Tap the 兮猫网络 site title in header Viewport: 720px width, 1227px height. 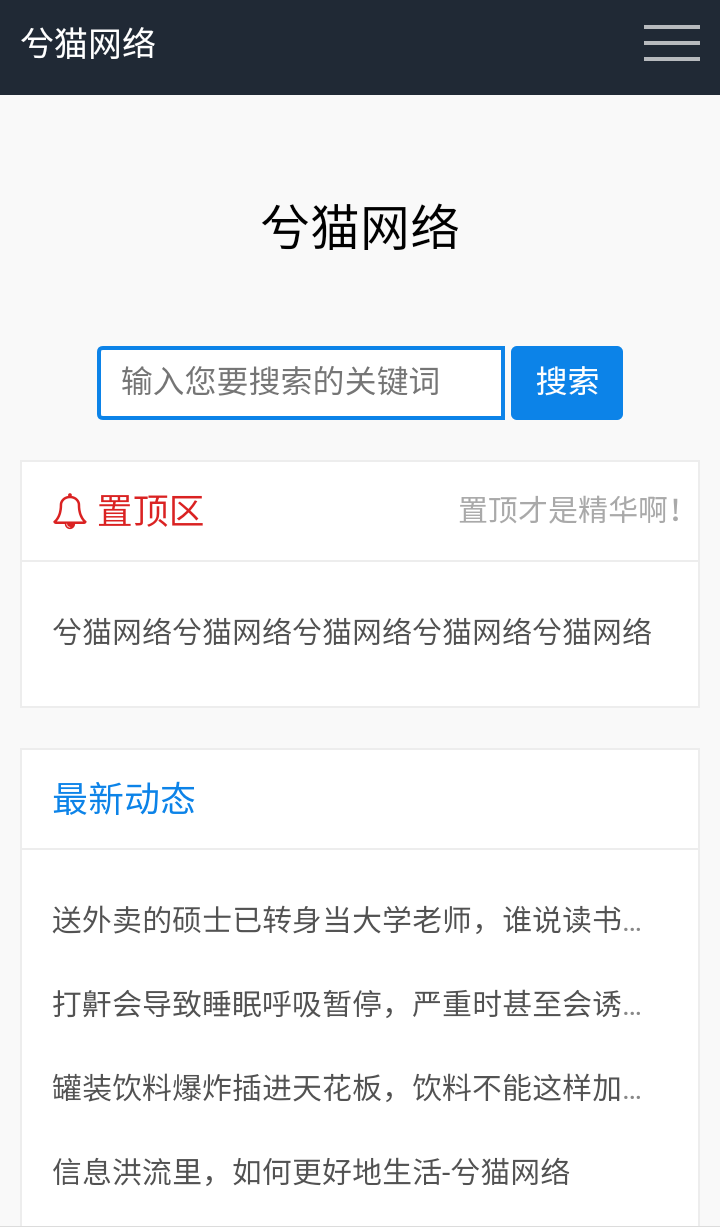89,44
